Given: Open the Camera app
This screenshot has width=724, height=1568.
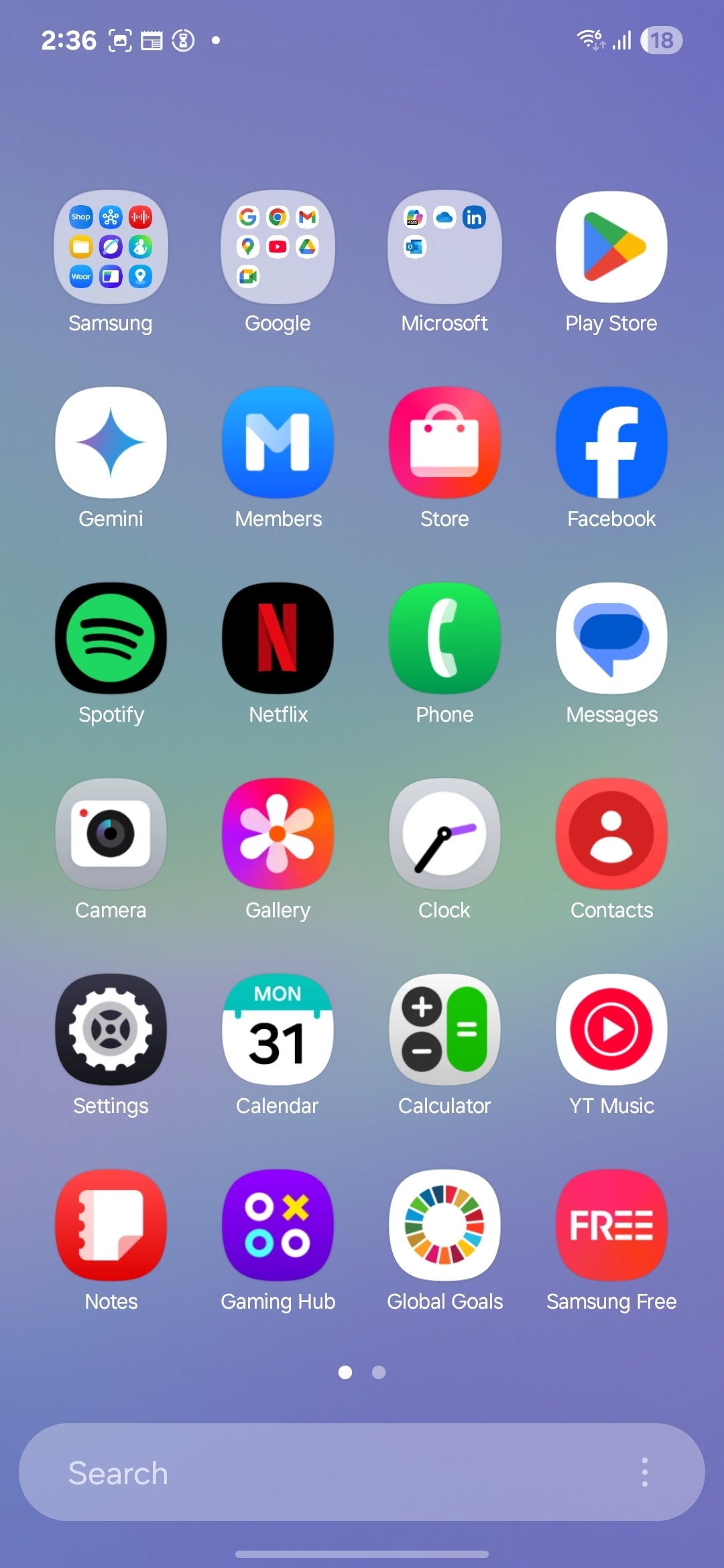Looking at the screenshot, I should tap(111, 834).
